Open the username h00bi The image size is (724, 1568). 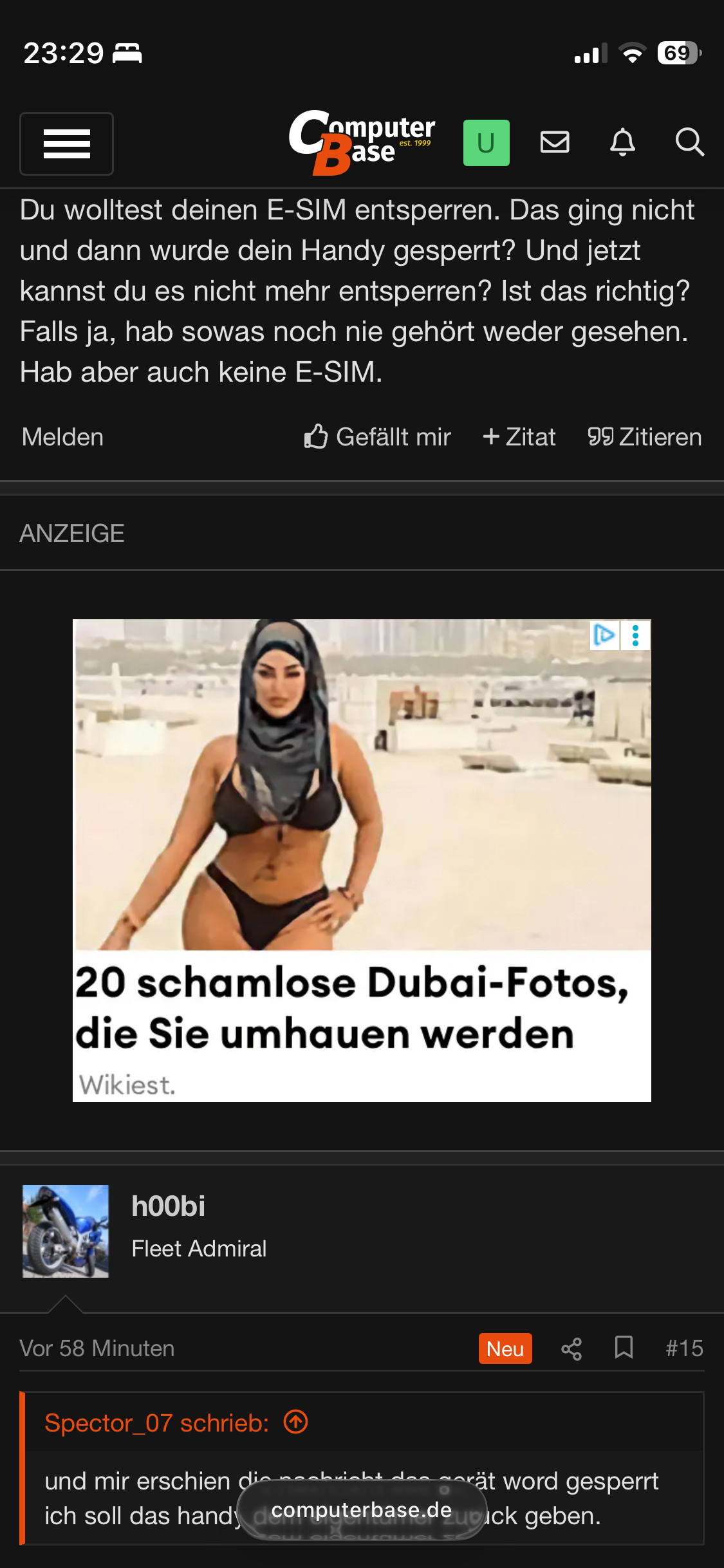[169, 1206]
